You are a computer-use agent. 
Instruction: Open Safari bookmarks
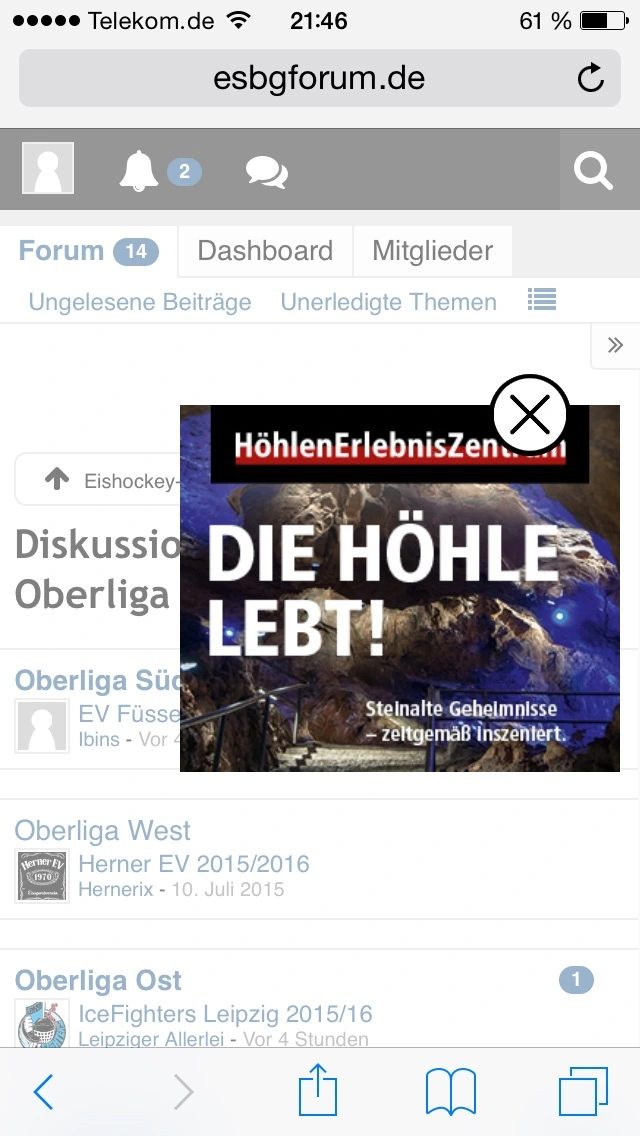(451, 1092)
